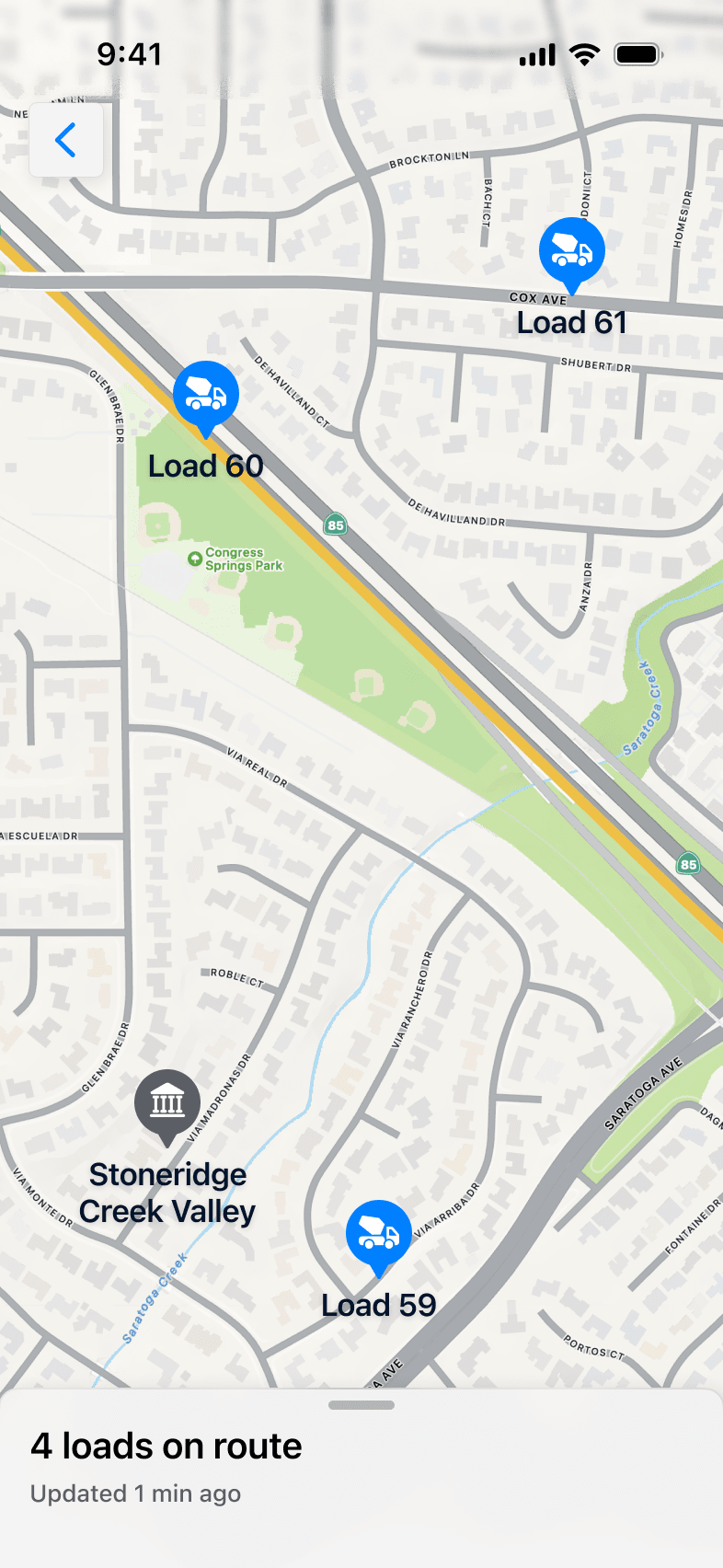Select the Load 59 truck pin
The image size is (723, 1568).
point(378,1234)
